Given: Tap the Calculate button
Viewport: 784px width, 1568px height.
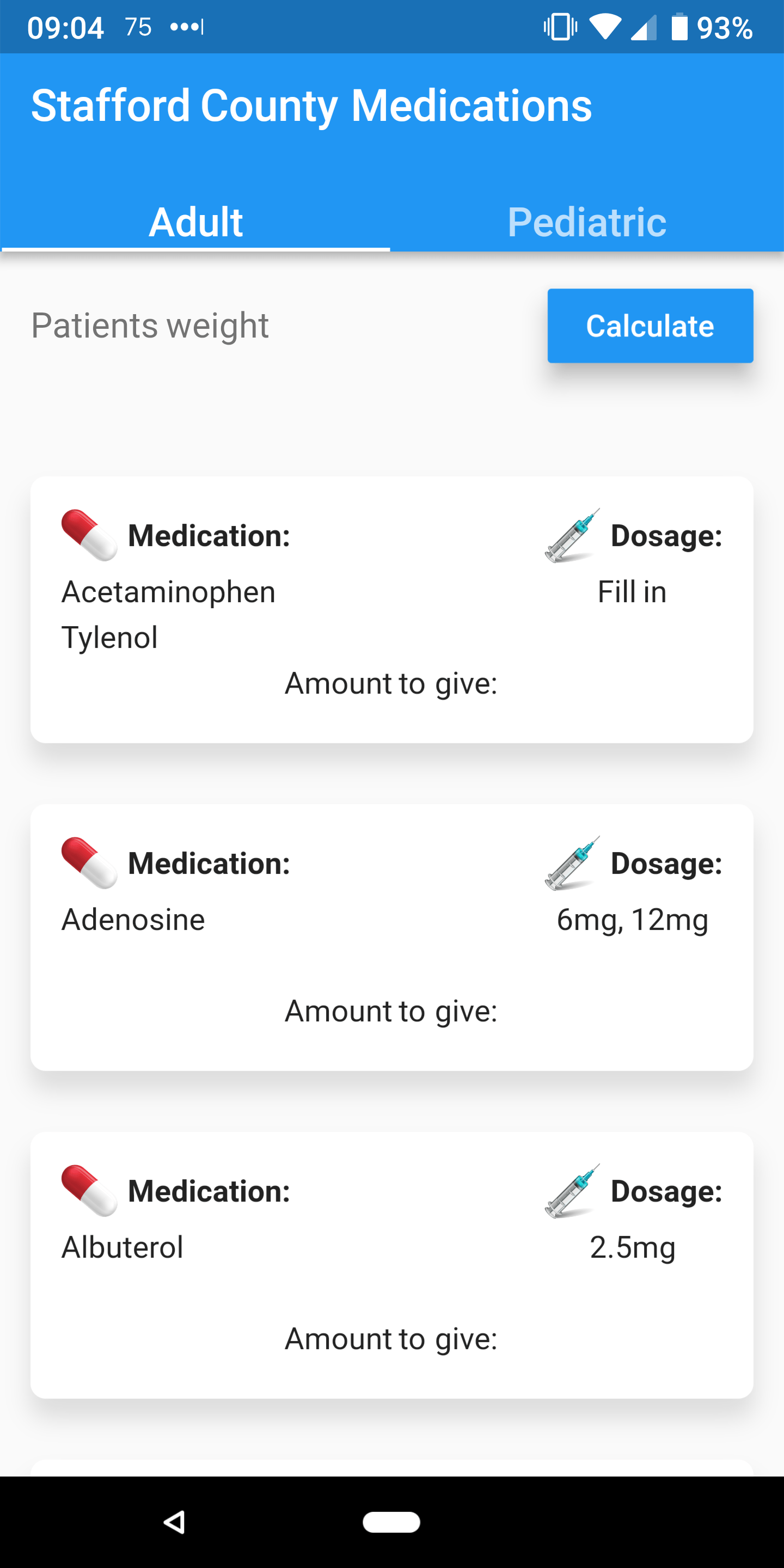Looking at the screenshot, I should [x=650, y=326].
